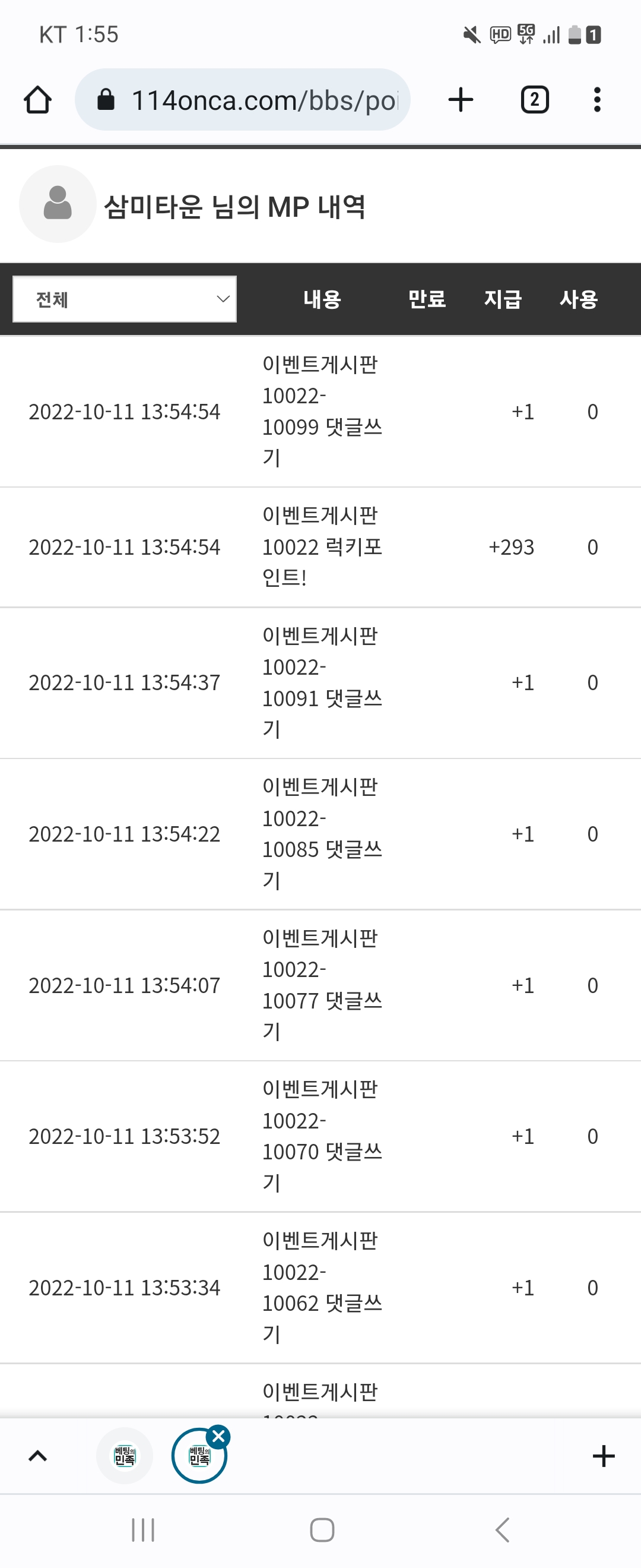Open the recent apps view

143,1529
